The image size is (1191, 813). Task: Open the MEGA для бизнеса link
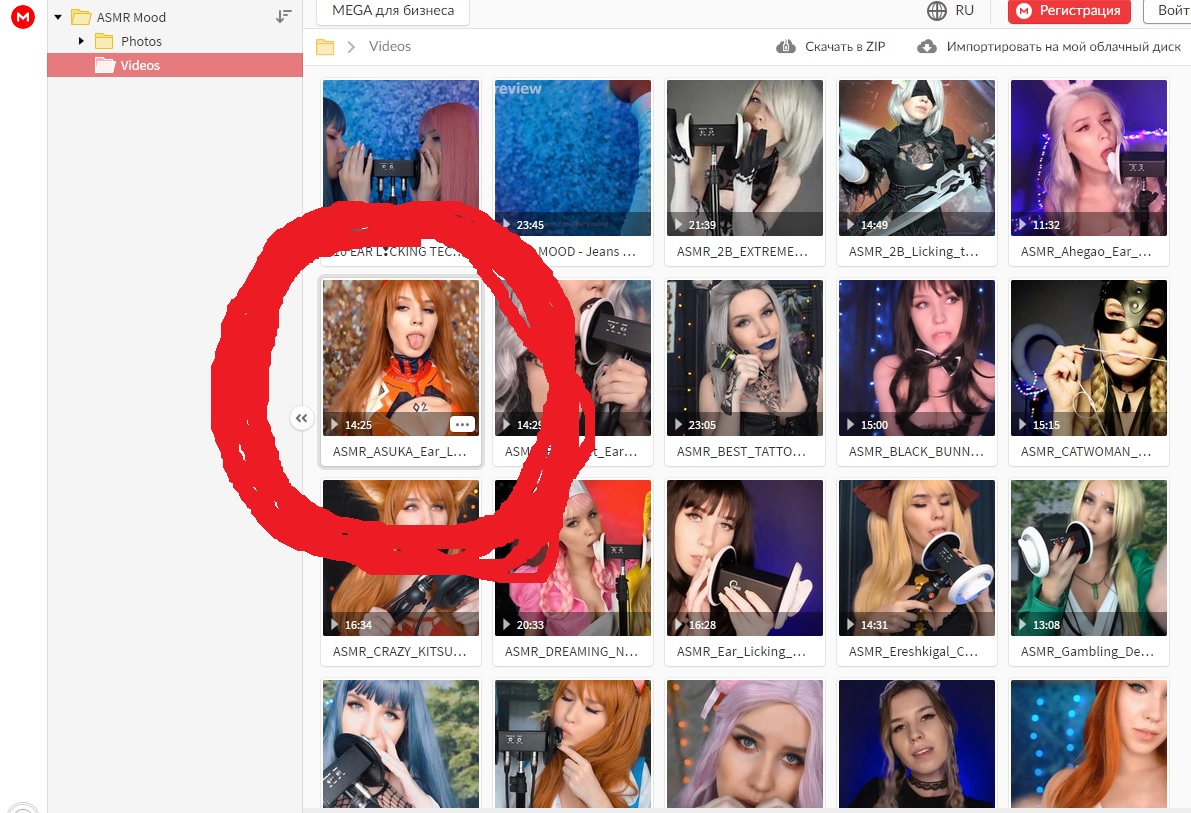(x=393, y=11)
